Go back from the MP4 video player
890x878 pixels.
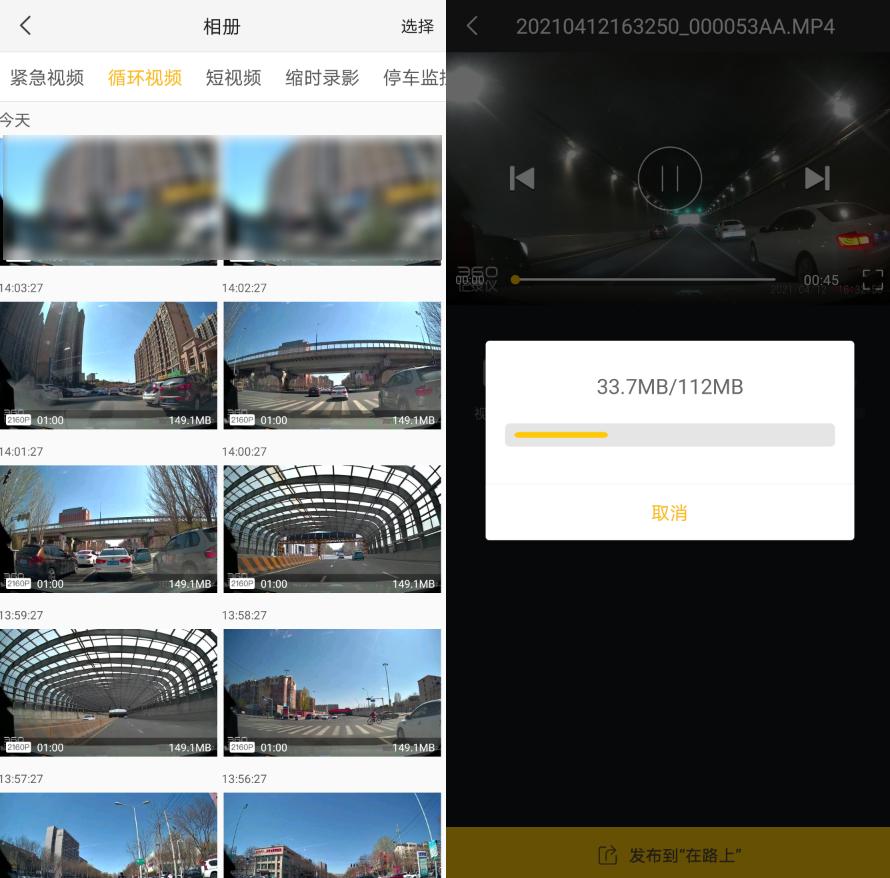pos(473,26)
